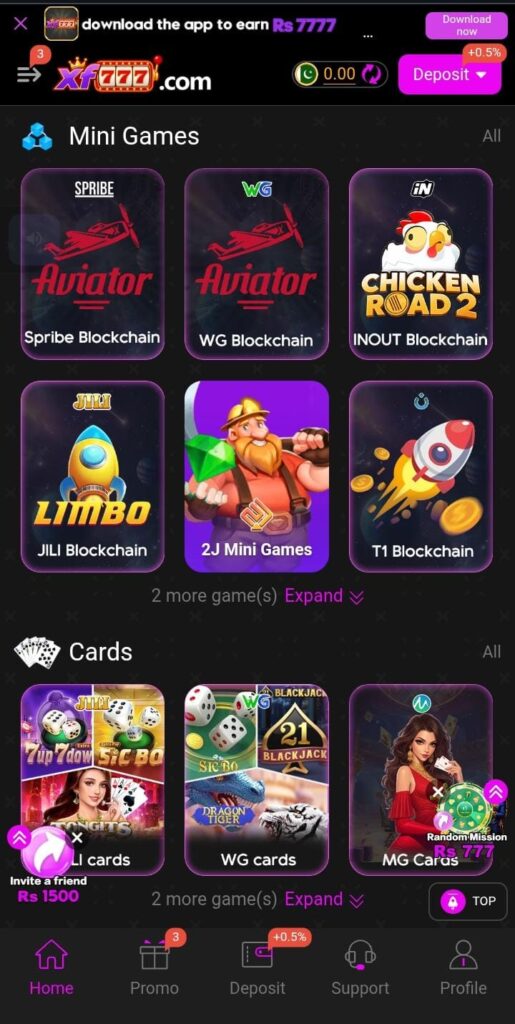Open T1 Blockchain rocket game
515x1024 pixels.
pos(421,477)
